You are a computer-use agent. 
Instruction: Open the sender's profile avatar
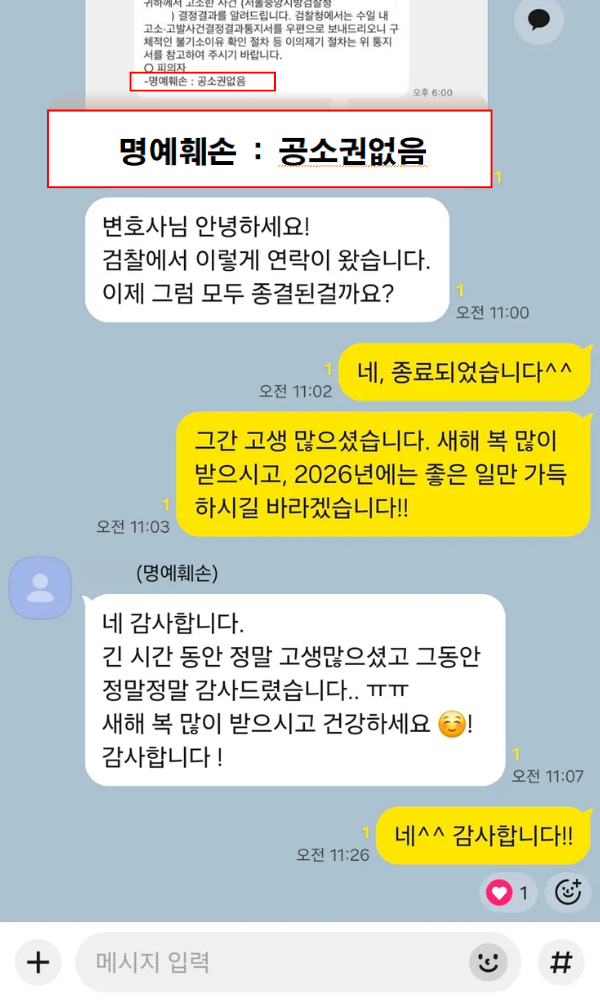(x=40, y=588)
